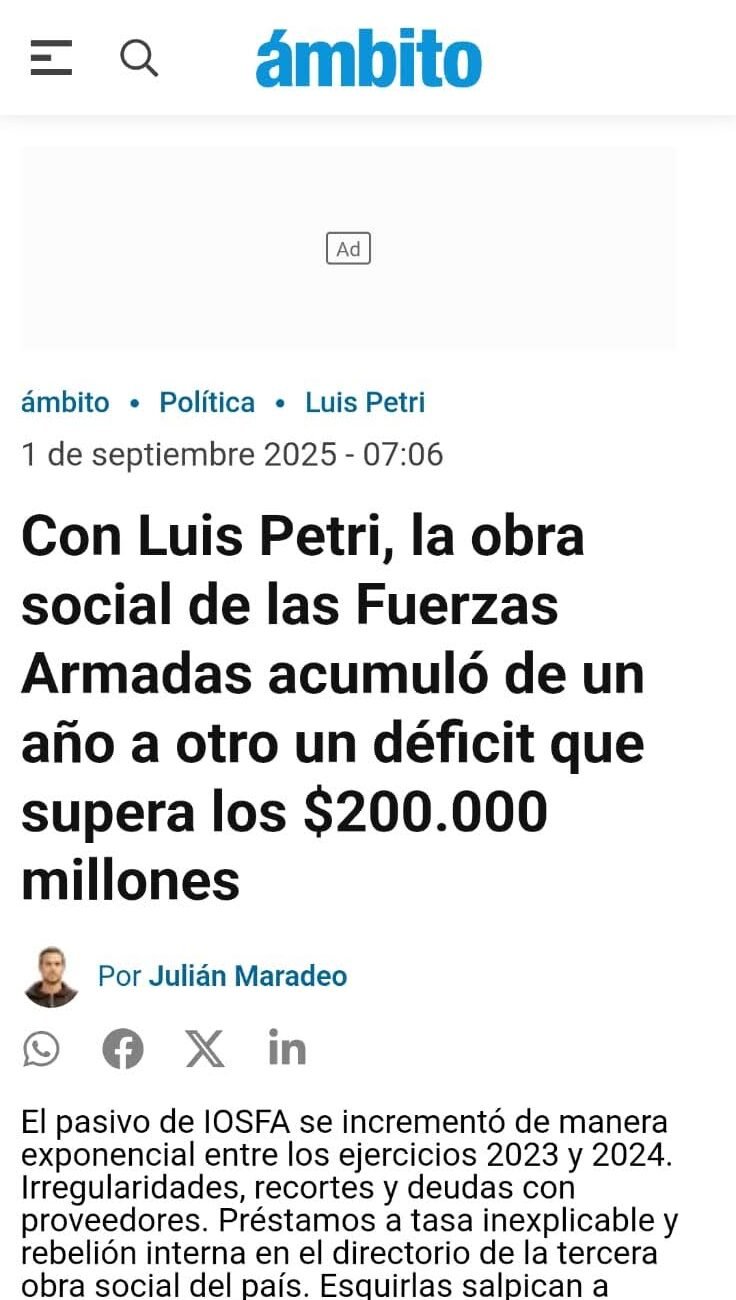This screenshot has width=736, height=1300.
Task: Share the article on LinkedIn
Action: (287, 1047)
